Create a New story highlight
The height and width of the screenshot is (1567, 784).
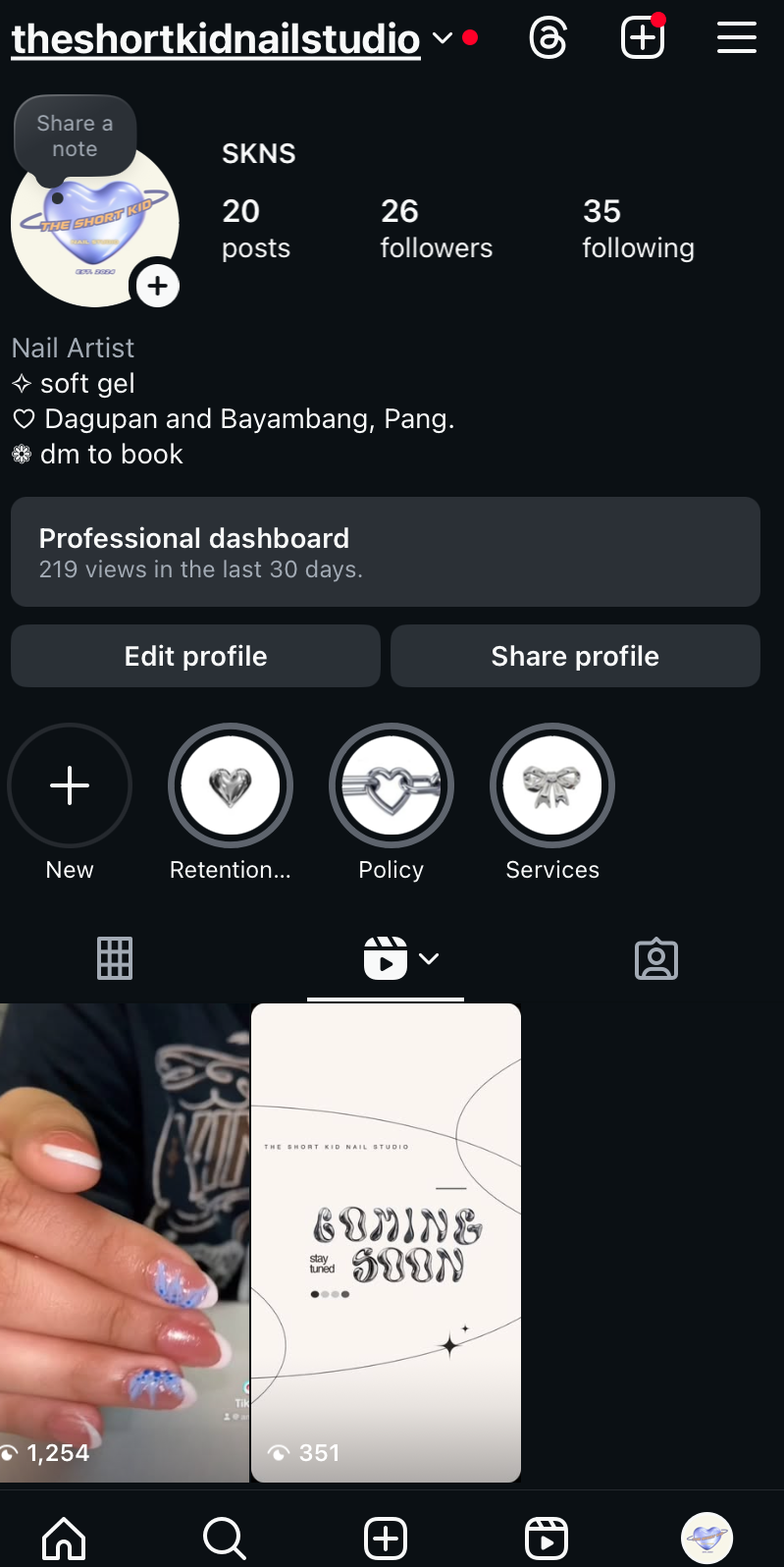(70, 785)
